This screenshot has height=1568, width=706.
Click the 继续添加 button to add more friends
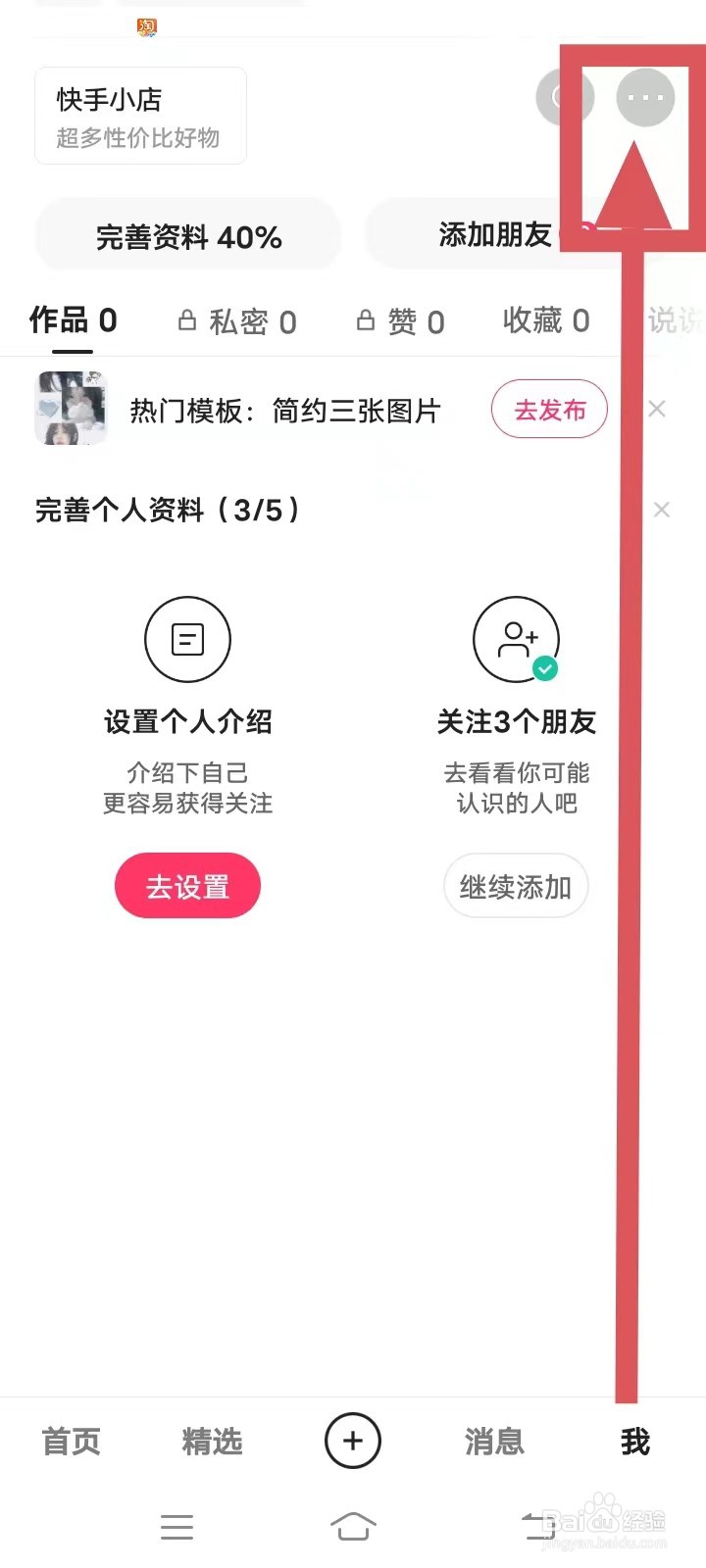click(x=516, y=885)
